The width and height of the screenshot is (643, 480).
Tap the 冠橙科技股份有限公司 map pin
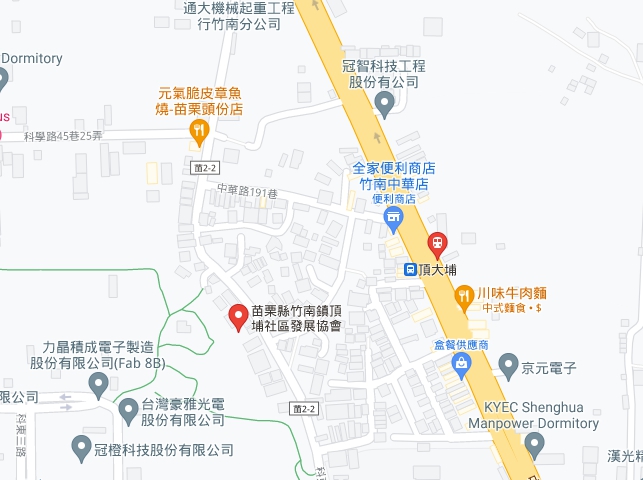click(83, 449)
